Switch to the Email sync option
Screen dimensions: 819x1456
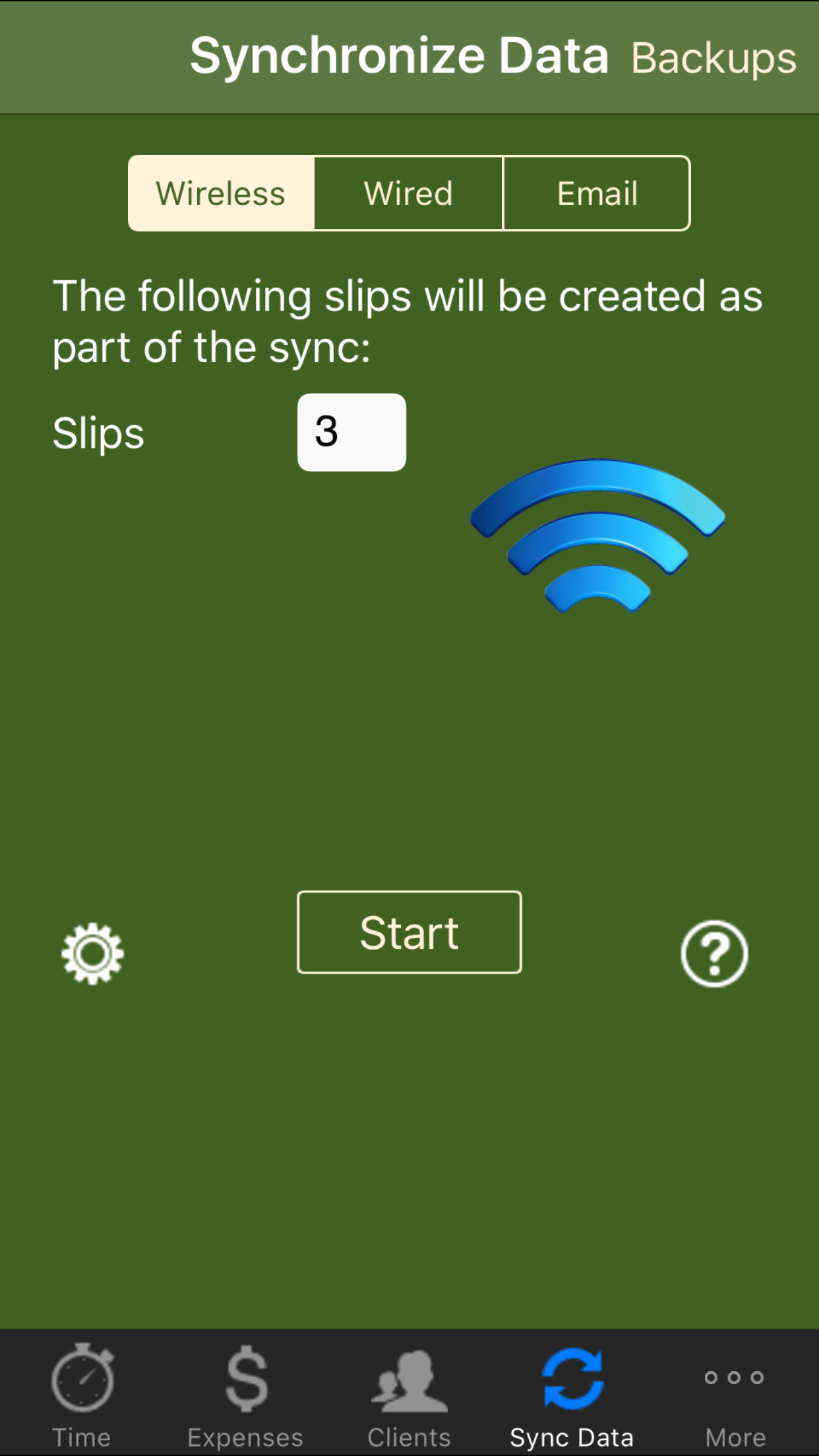coord(597,193)
